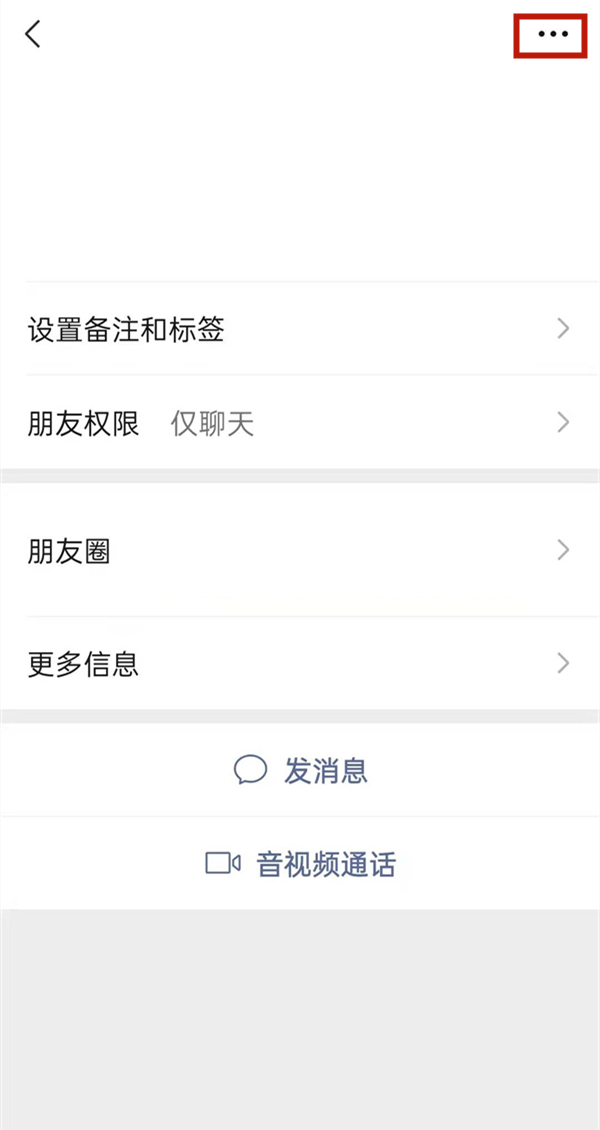Open 更多信息 about the contact

click(x=300, y=662)
